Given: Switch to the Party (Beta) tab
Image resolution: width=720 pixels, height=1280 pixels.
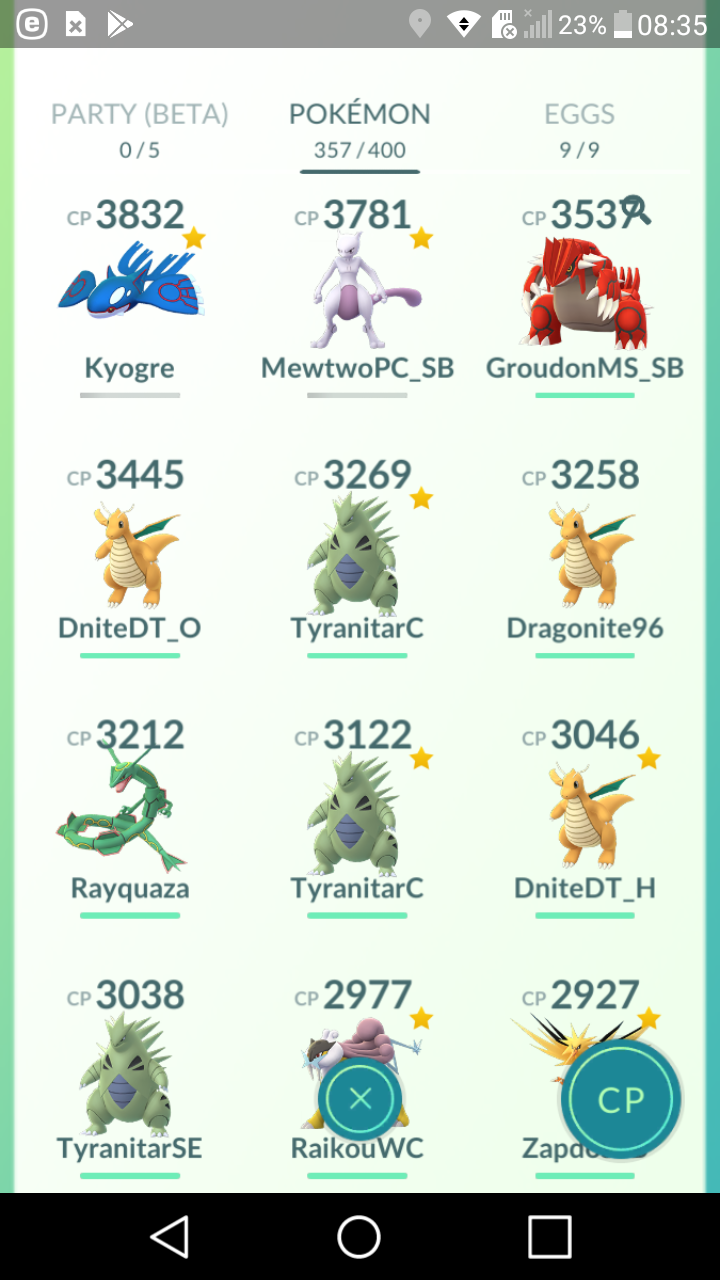Looking at the screenshot, I should (140, 130).
